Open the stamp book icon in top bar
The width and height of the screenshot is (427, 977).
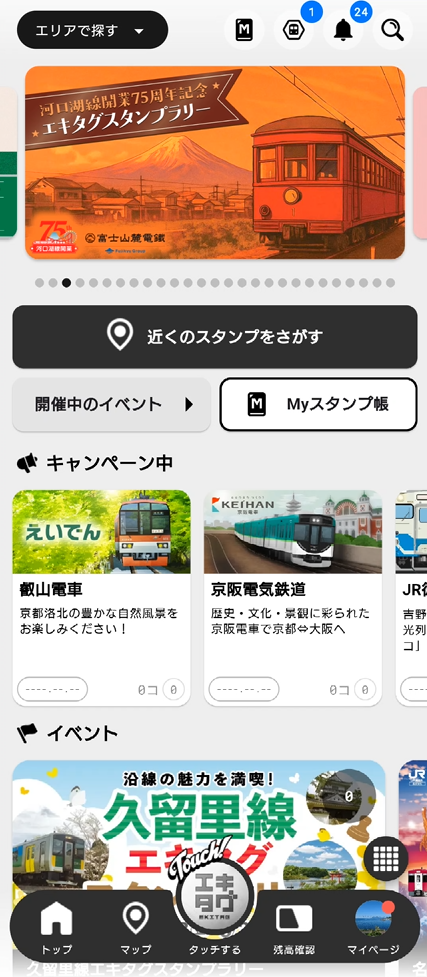tap(244, 30)
